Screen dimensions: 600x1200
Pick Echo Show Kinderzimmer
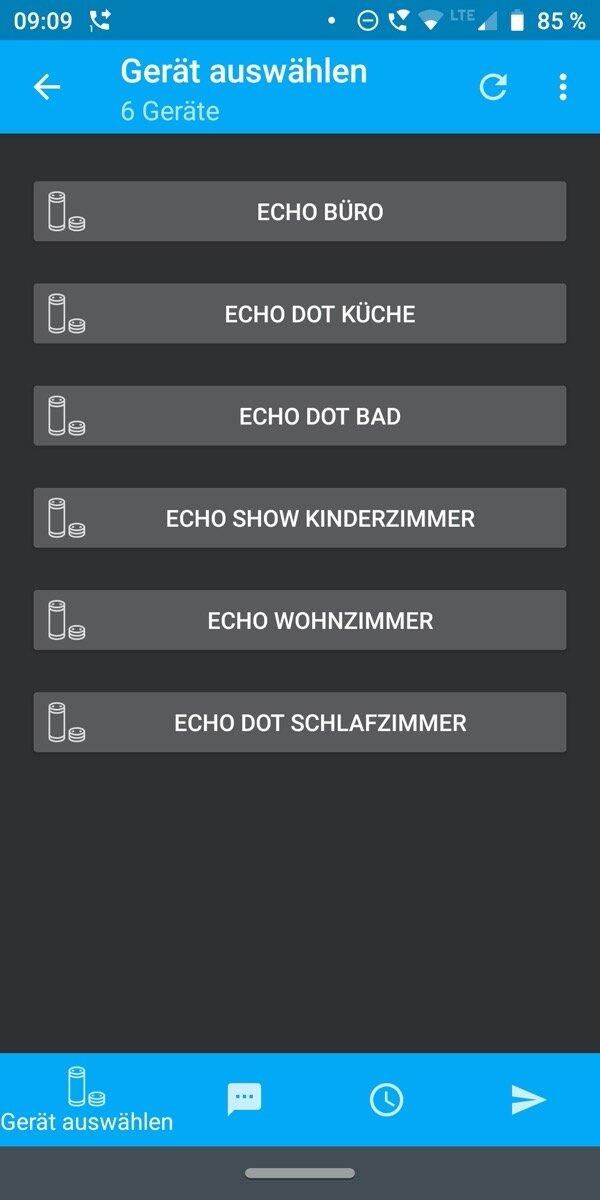pos(300,518)
